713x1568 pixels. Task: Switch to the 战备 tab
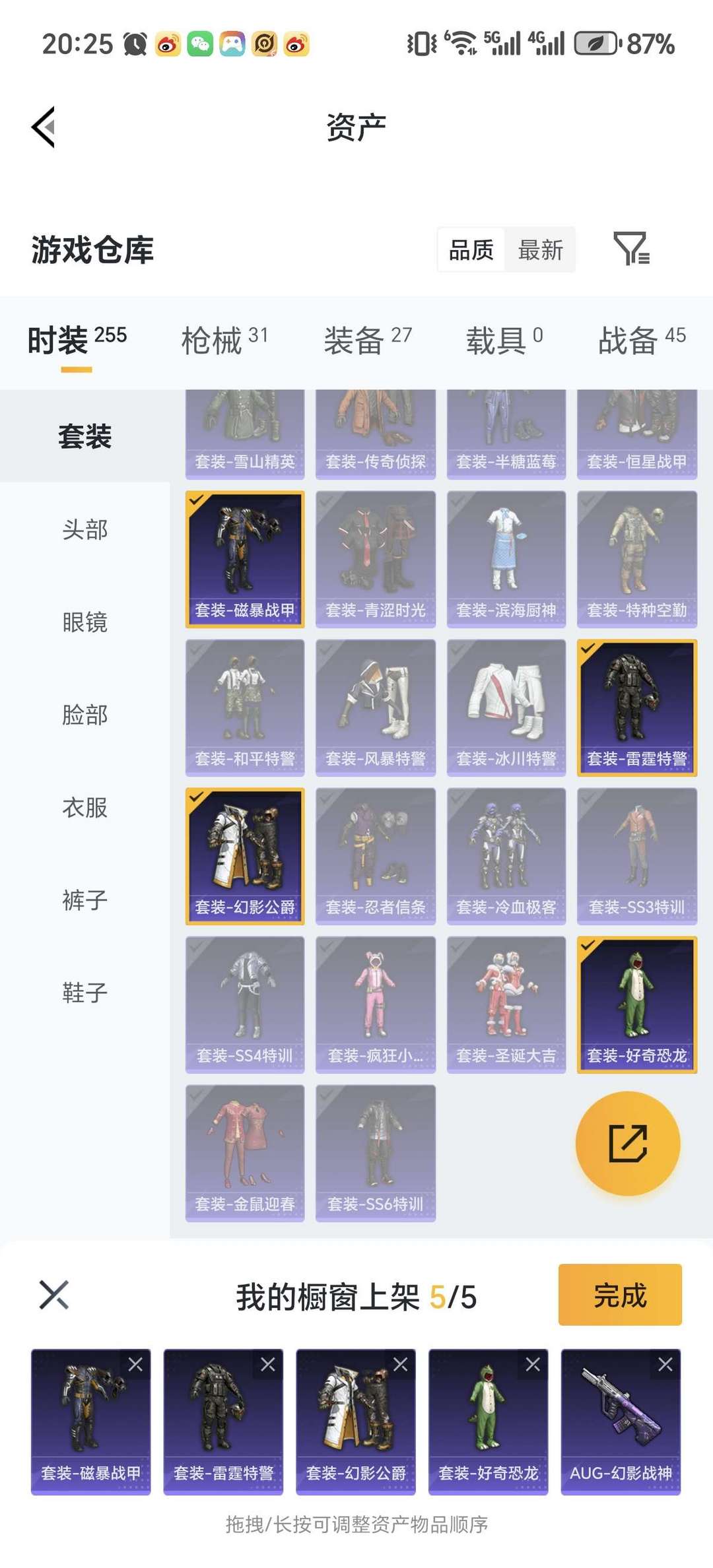tap(641, 341)
